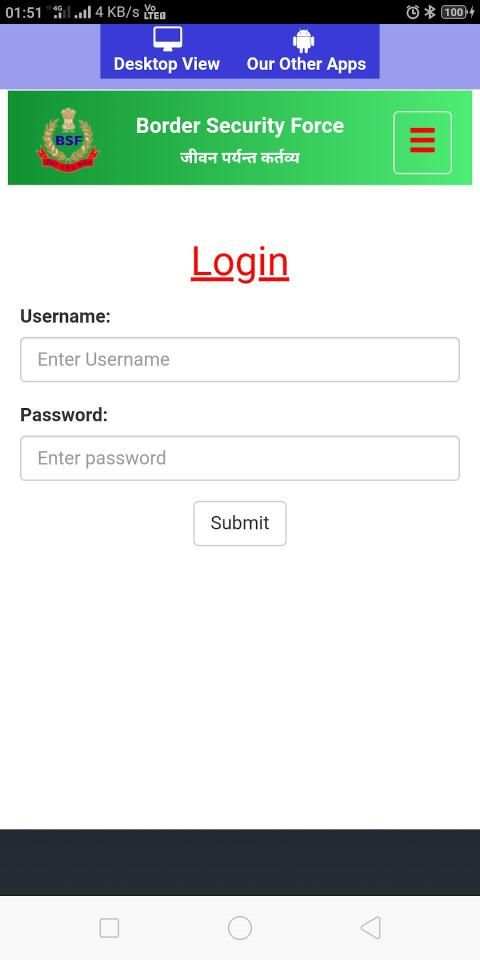Screen dimensions: 480x960
Task: Go back with system back button
Action: (x=370, y=928)
